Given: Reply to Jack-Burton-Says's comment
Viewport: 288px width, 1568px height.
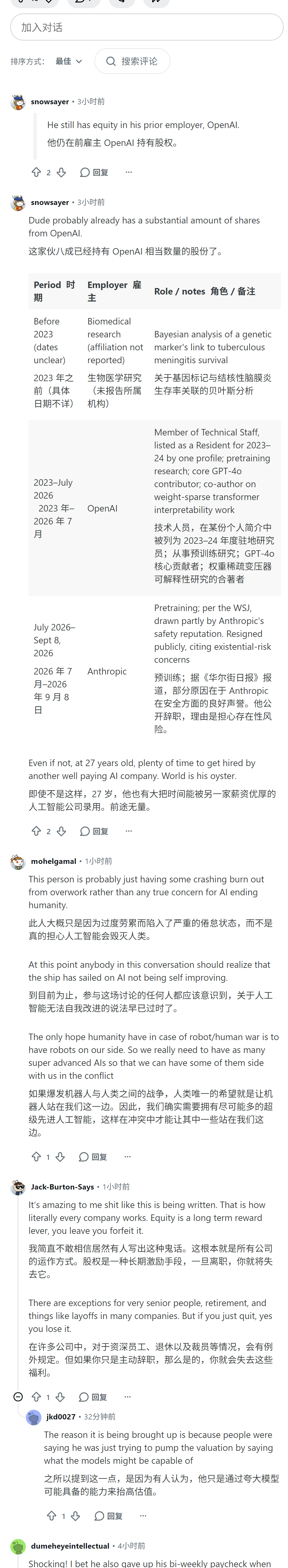Looking at the screenshot, I should point(93,1397).
